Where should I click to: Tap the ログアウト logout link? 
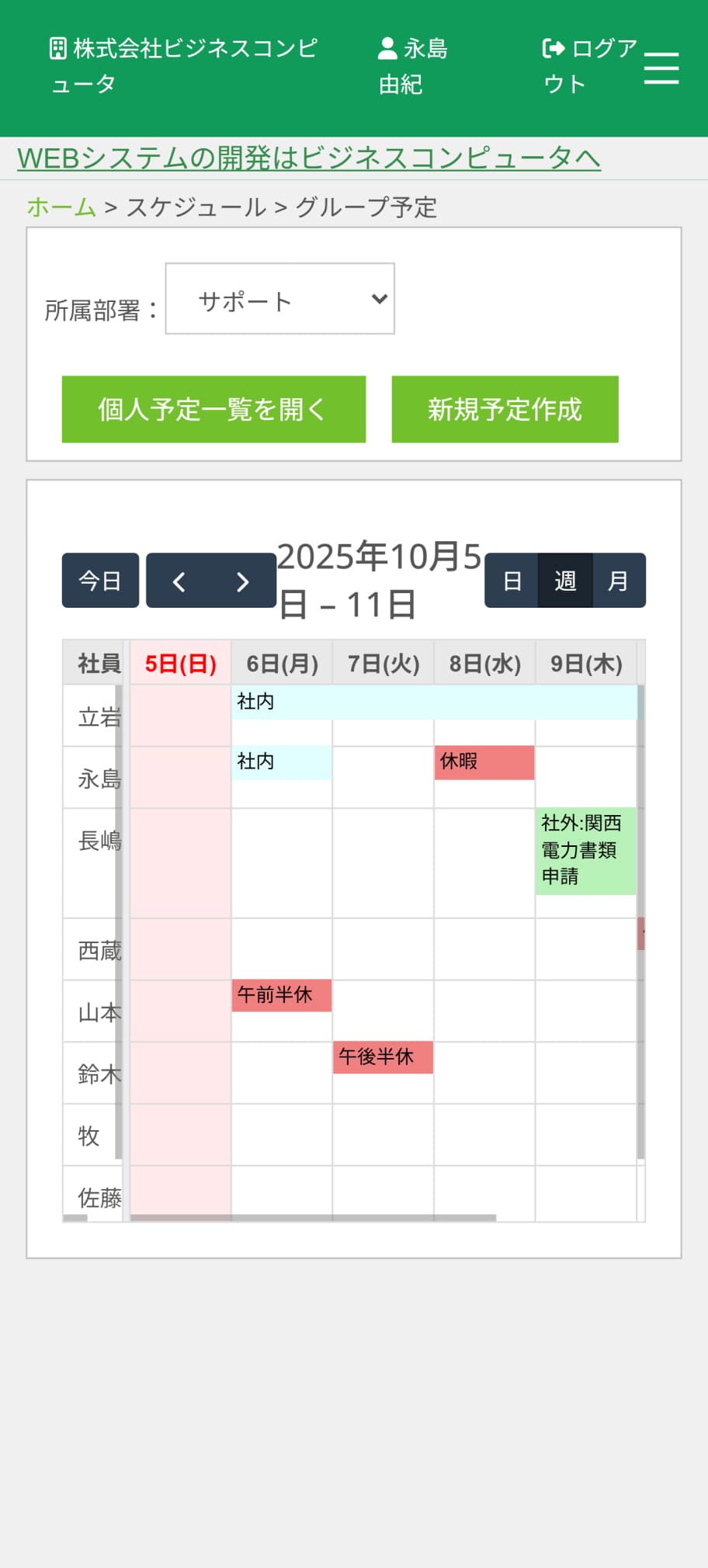pos(589,66)
